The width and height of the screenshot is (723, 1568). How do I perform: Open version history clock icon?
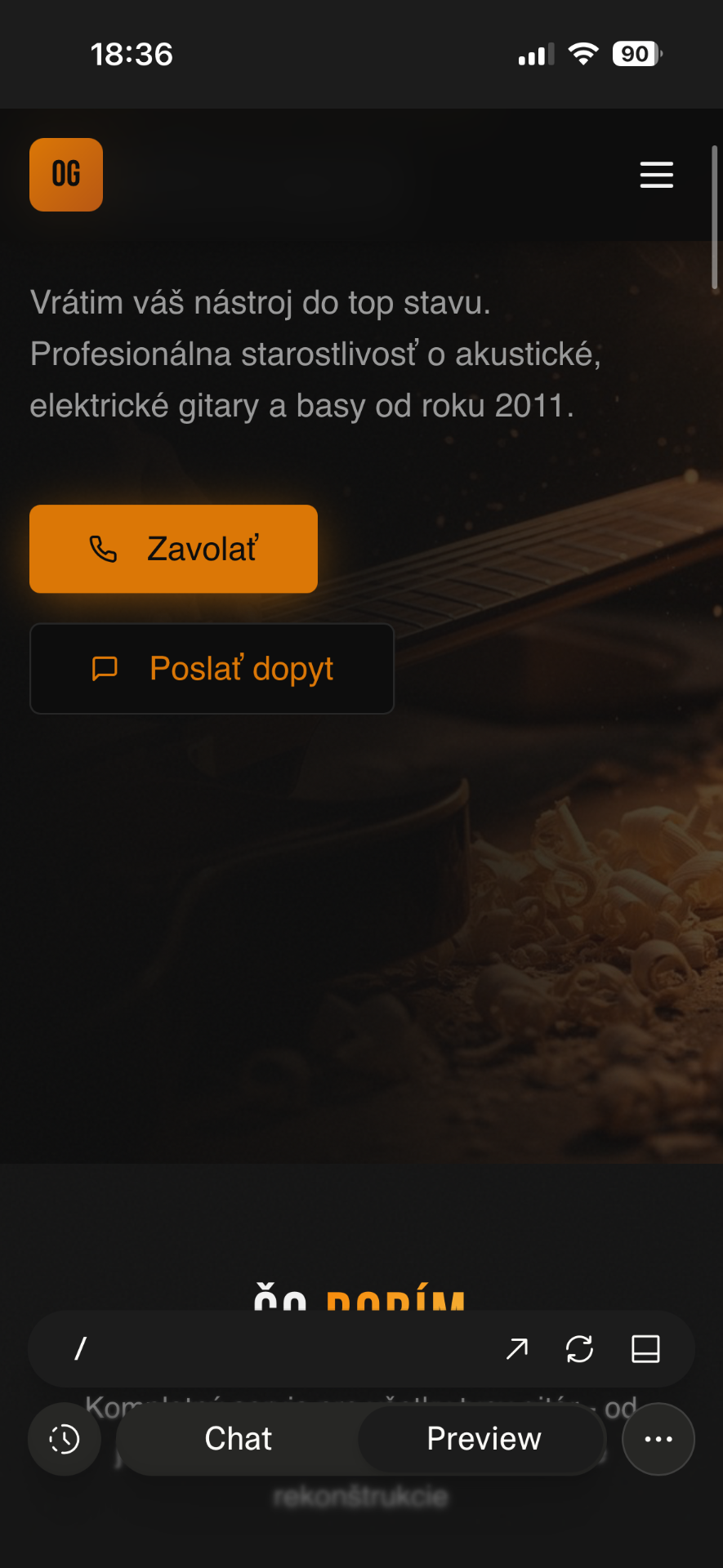pos(65,1439)
